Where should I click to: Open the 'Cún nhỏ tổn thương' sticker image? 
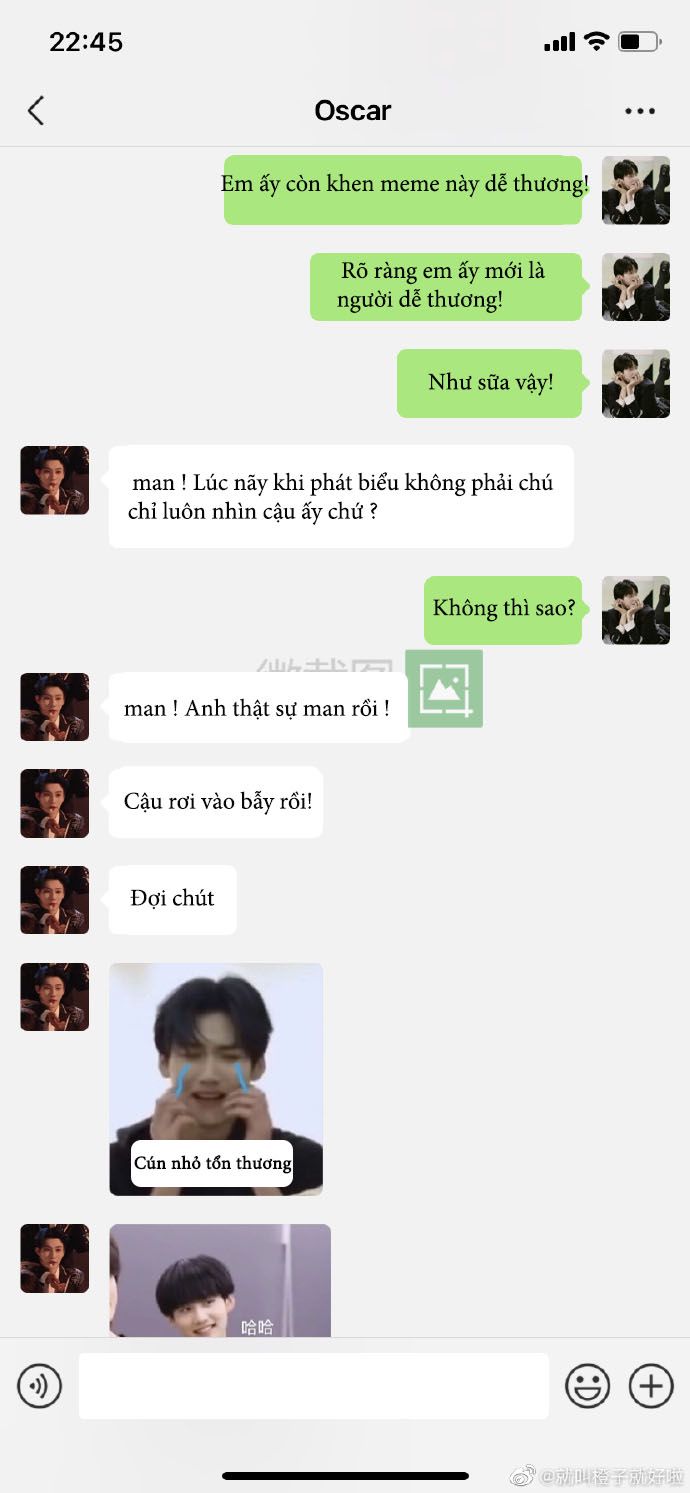click(216, 1078)
